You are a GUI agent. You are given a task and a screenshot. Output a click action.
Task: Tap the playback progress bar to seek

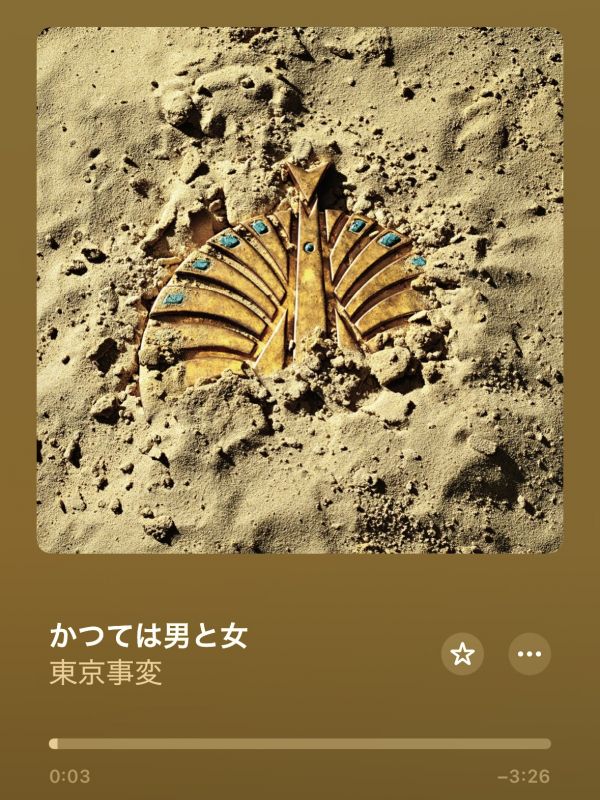click(300, 744)
